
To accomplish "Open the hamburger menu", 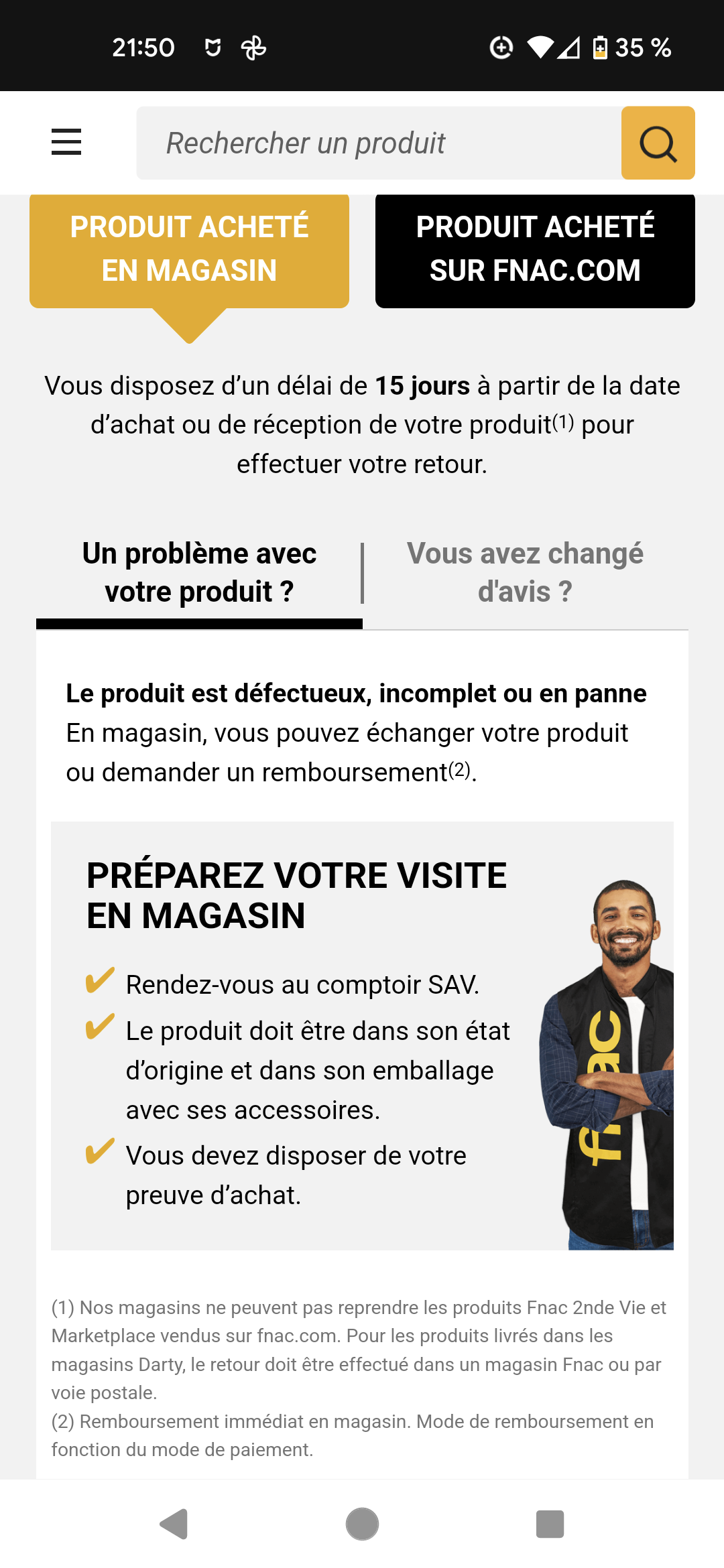I will tap(66, 142).
